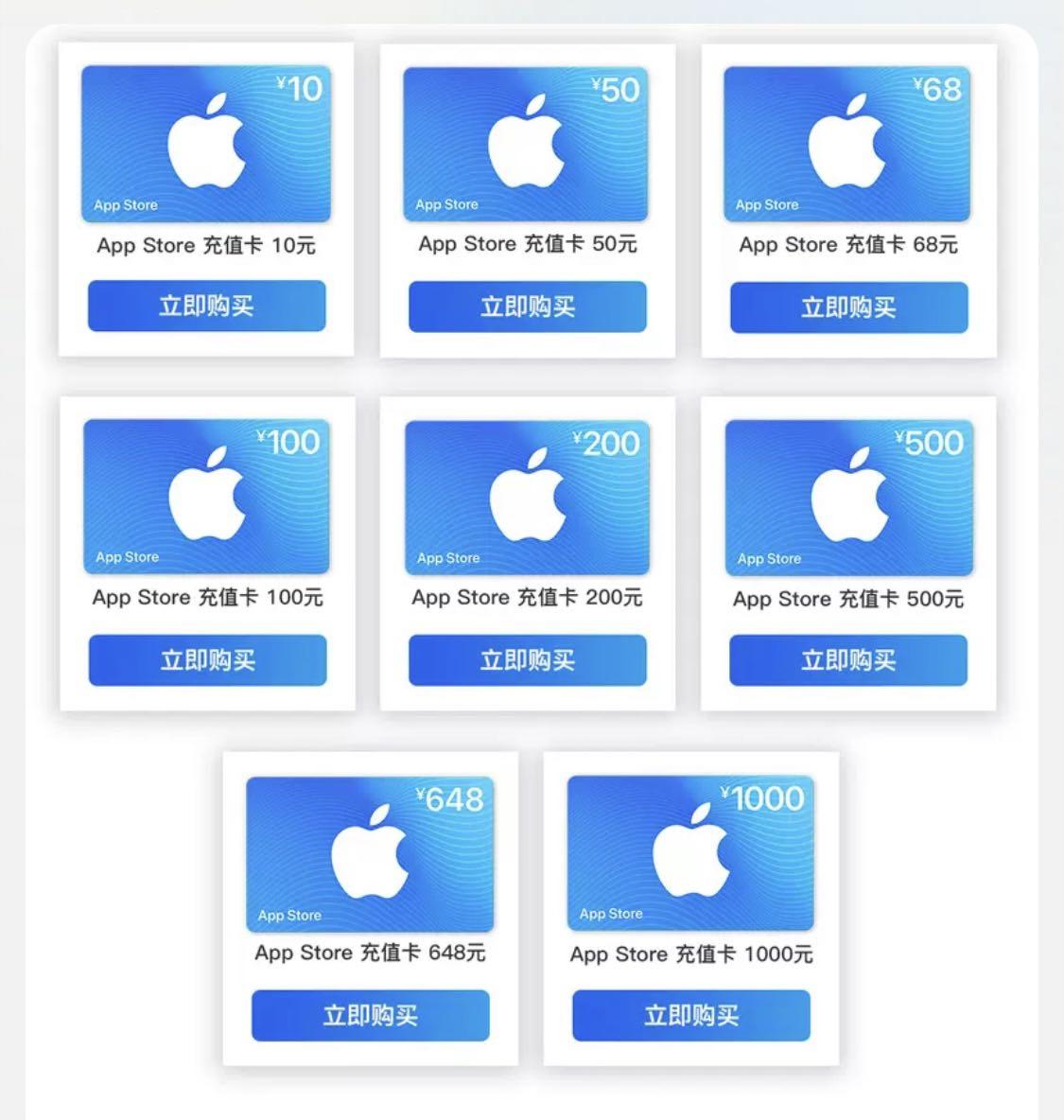The width and height of the screenshot is (1064, 1120).
Task: Click the Apple logo on the ¥500 card
Action: 849,492
